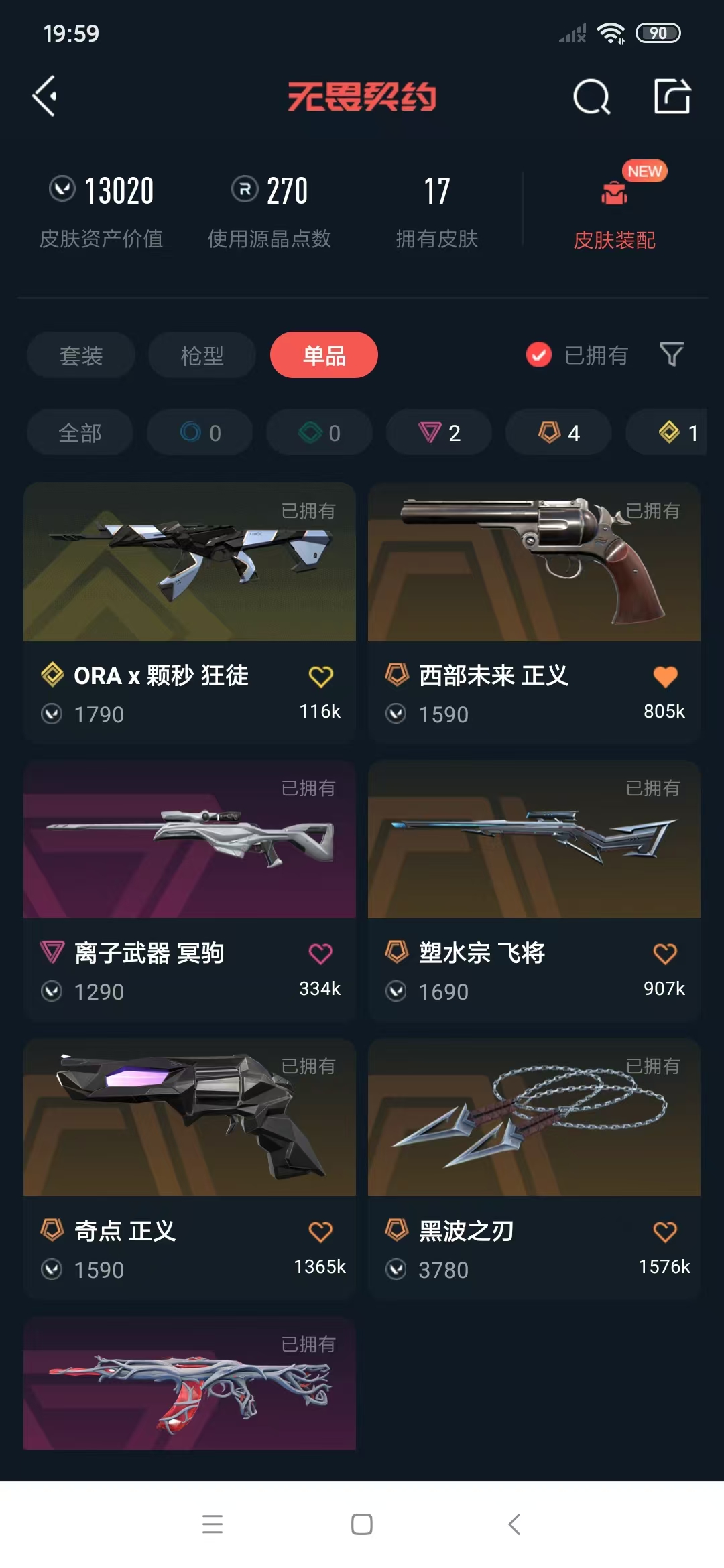Open the search icon
The width and height of the screenshot is (724, 1568).
coord(591,97)
